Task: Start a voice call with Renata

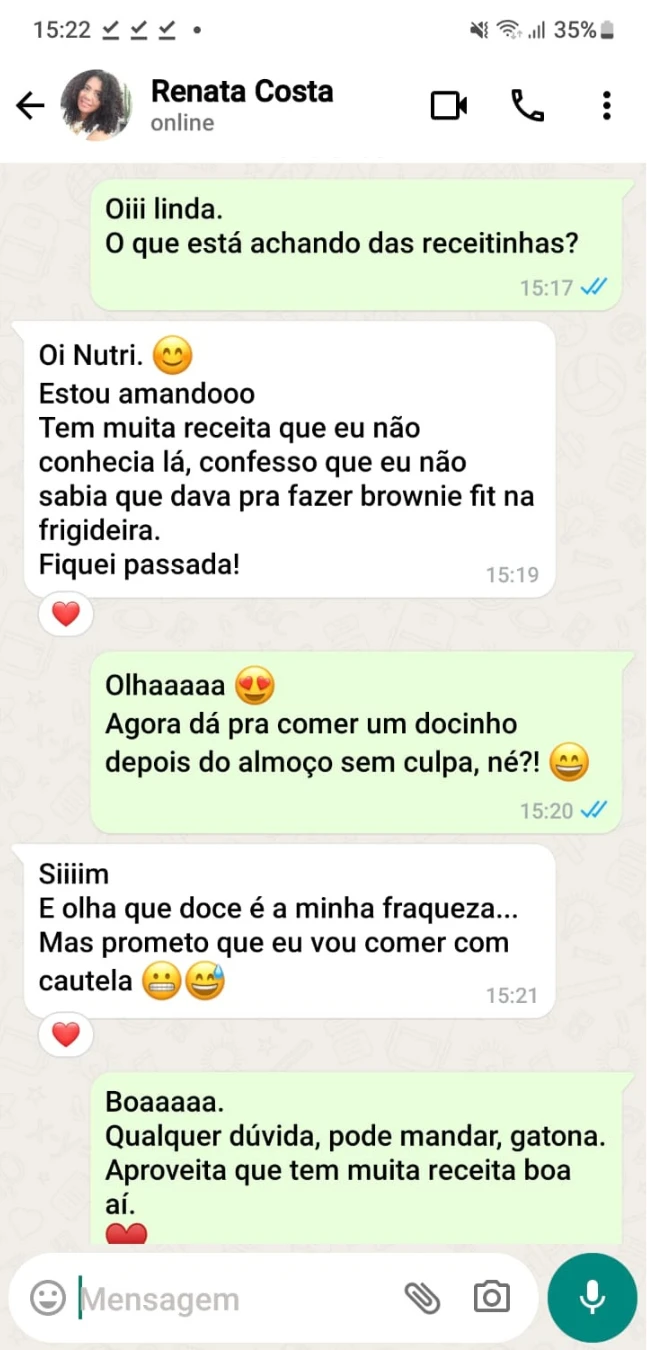Action: click(x=527, y=105)
